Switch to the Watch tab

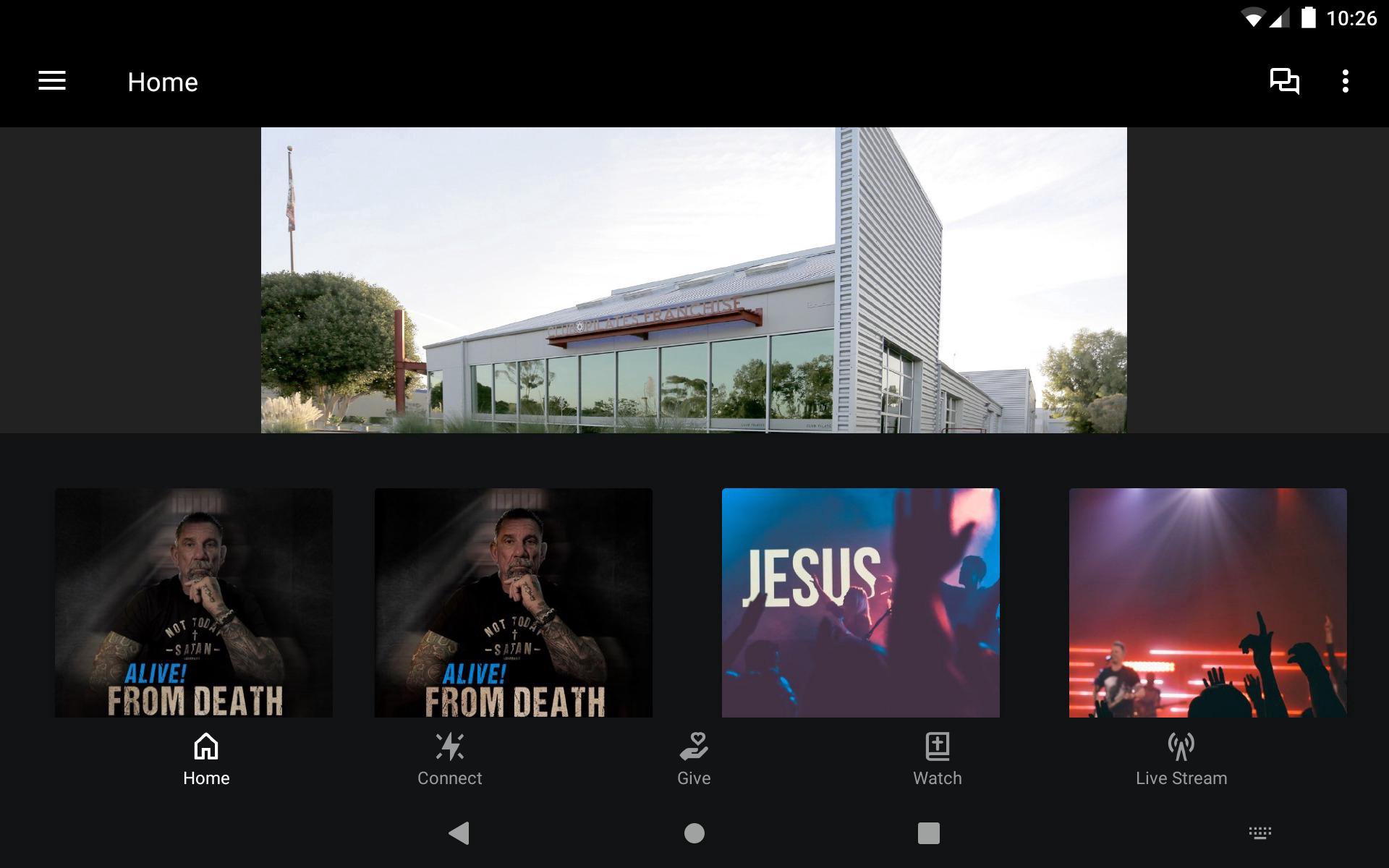938,759
